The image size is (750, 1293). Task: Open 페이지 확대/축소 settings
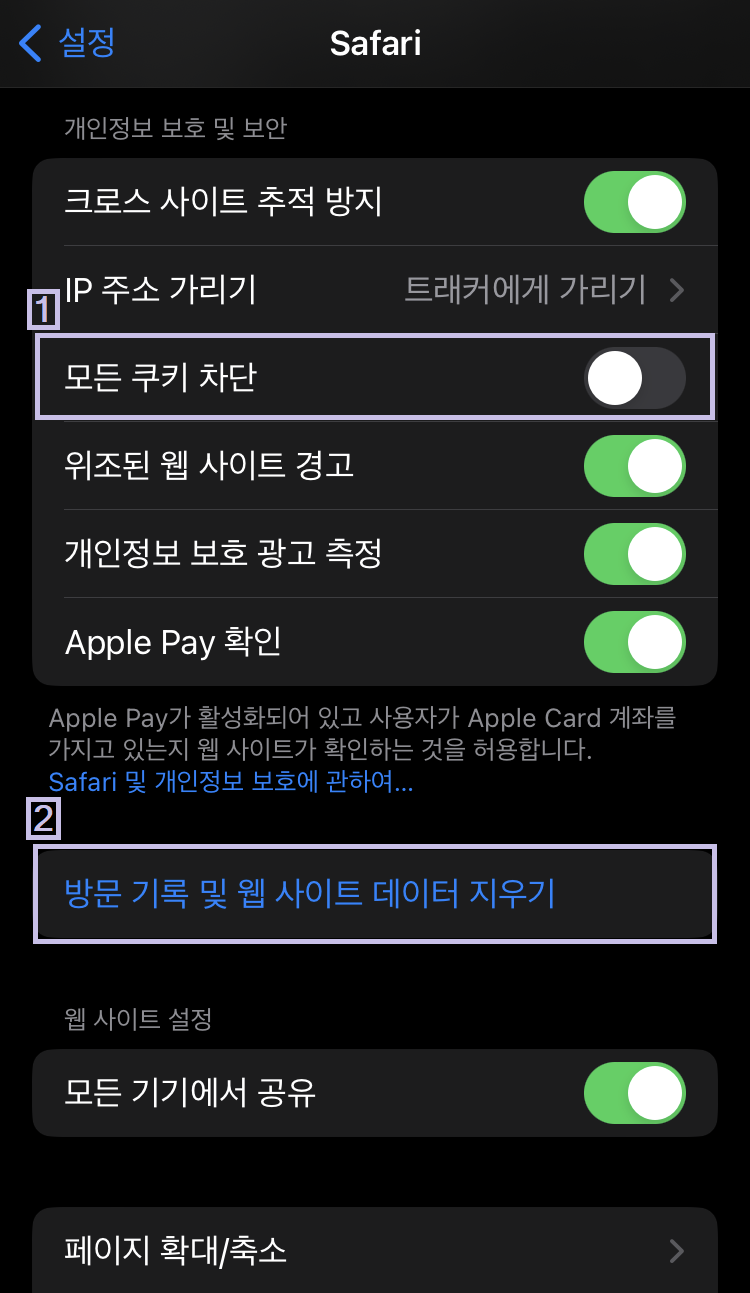pyautogui.click(x=375, y=1250)
